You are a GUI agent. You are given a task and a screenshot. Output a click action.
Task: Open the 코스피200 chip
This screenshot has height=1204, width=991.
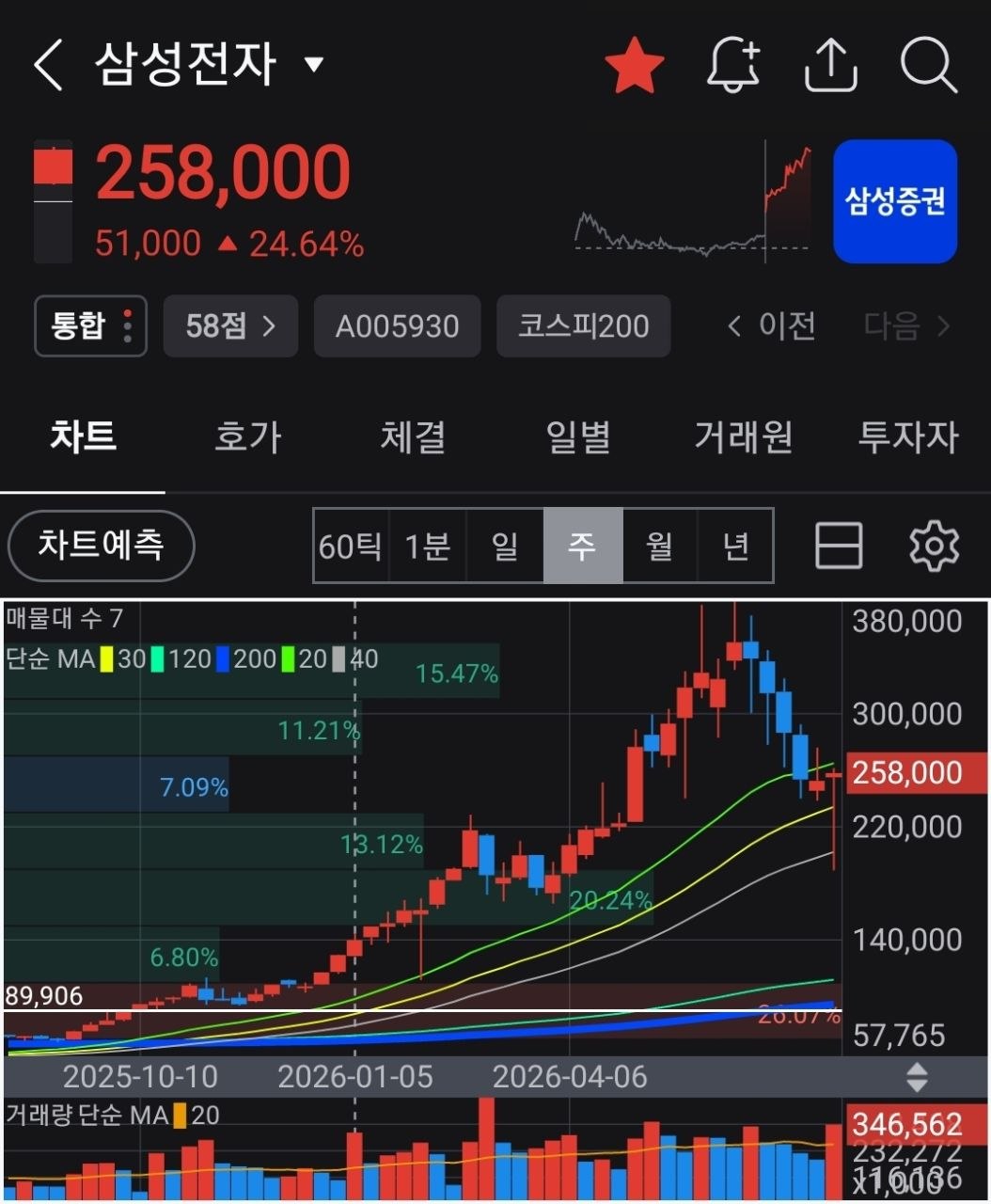583,326
